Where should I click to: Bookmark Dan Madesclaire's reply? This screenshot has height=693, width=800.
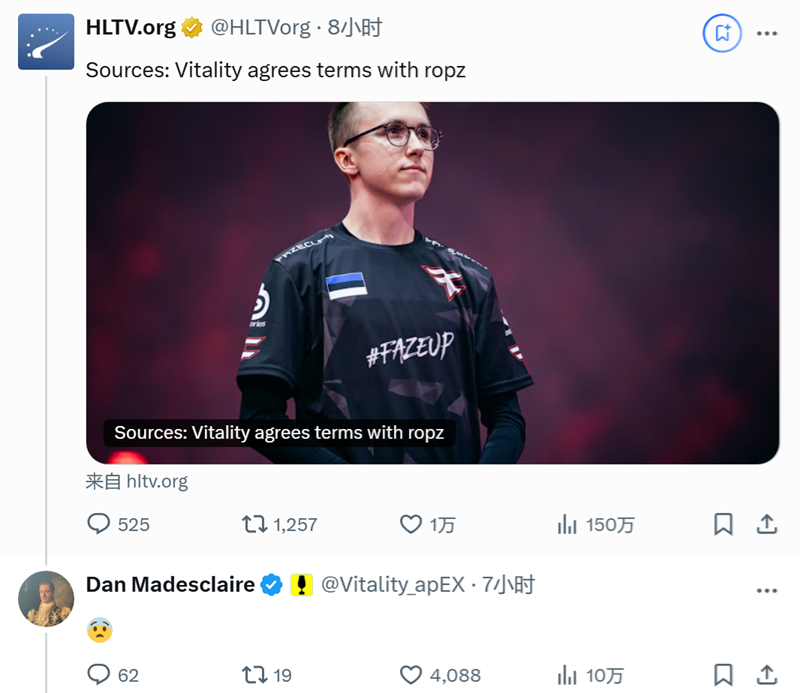point(723,675)
